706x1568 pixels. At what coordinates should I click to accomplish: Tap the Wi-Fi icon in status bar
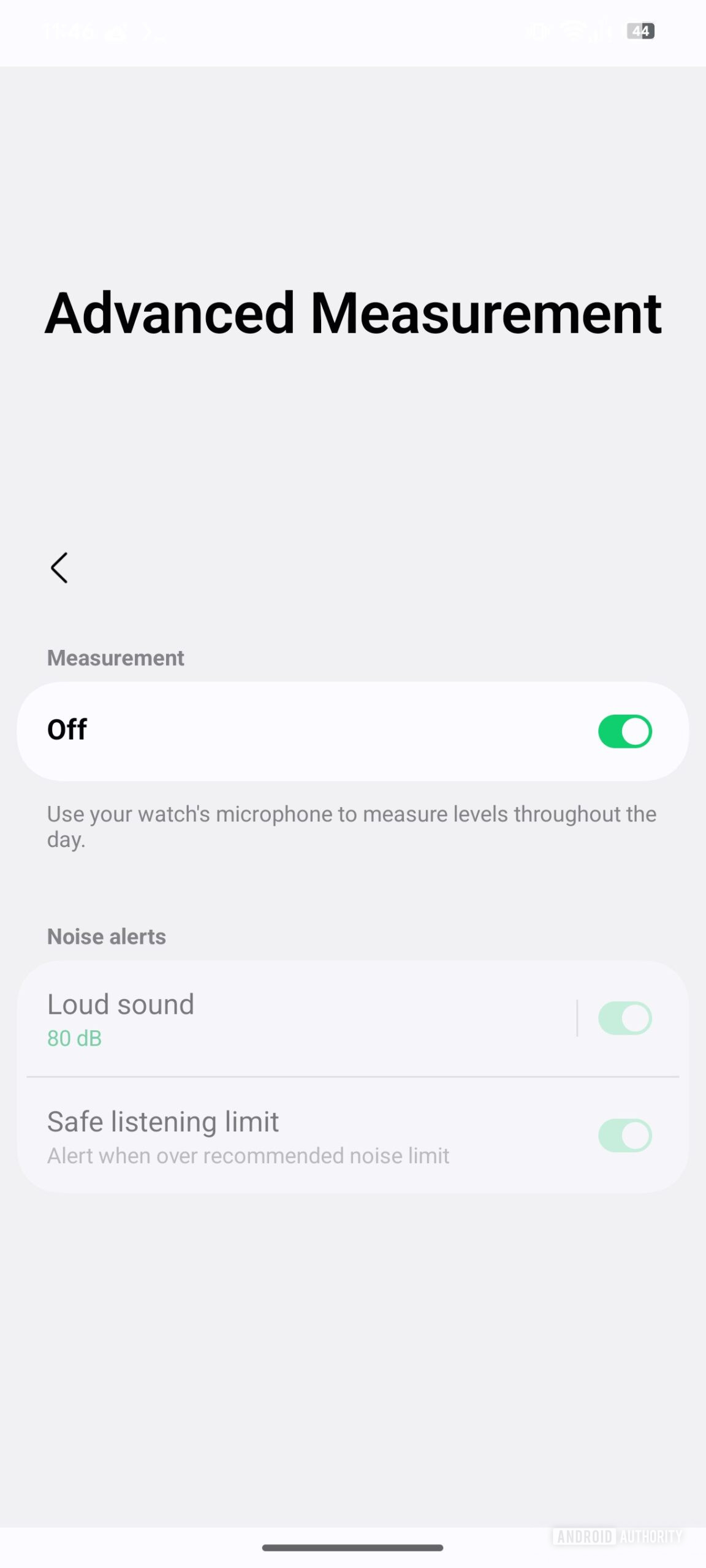pyautogui.click(x=572, y=31)
